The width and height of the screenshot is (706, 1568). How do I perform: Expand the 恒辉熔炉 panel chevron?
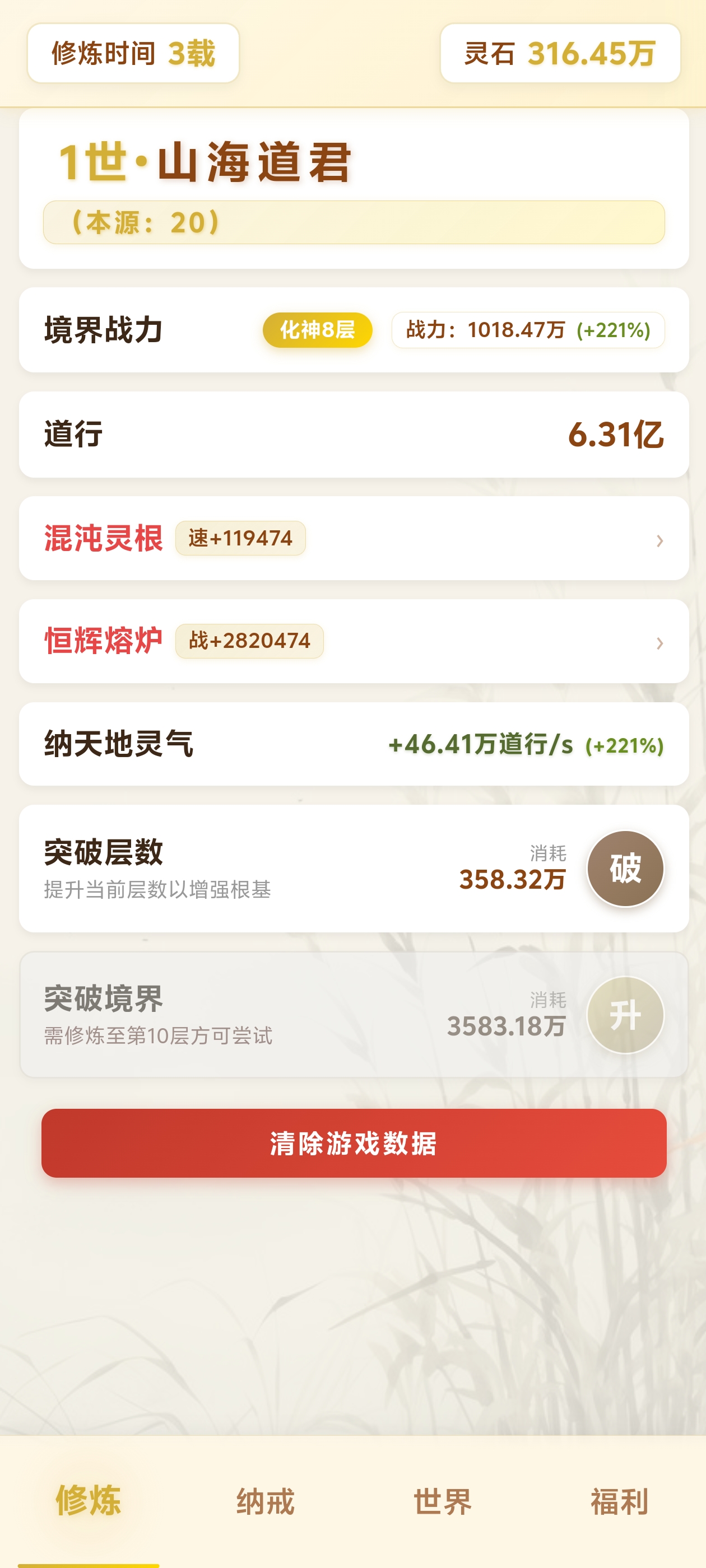coord(659,643)
